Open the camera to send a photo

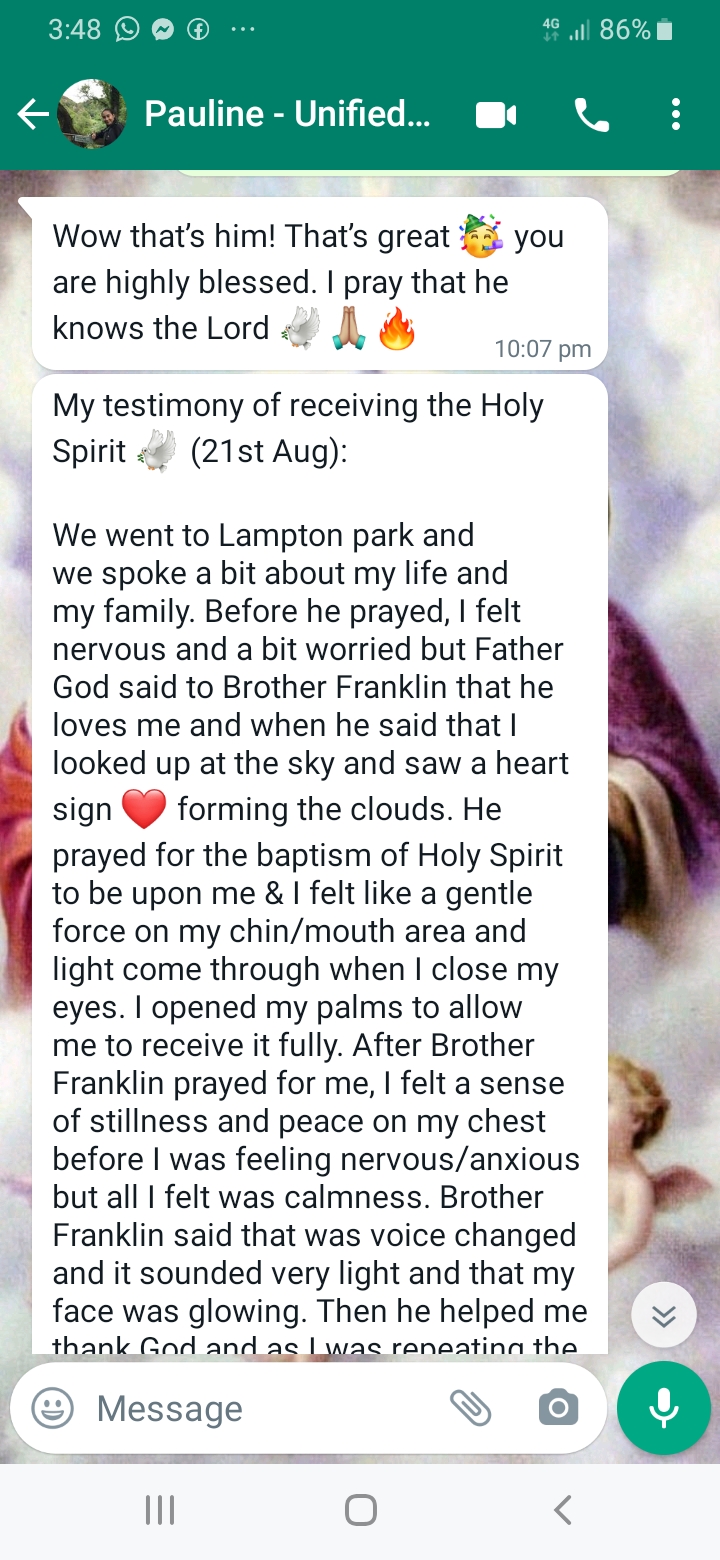tap(558, 1409)
